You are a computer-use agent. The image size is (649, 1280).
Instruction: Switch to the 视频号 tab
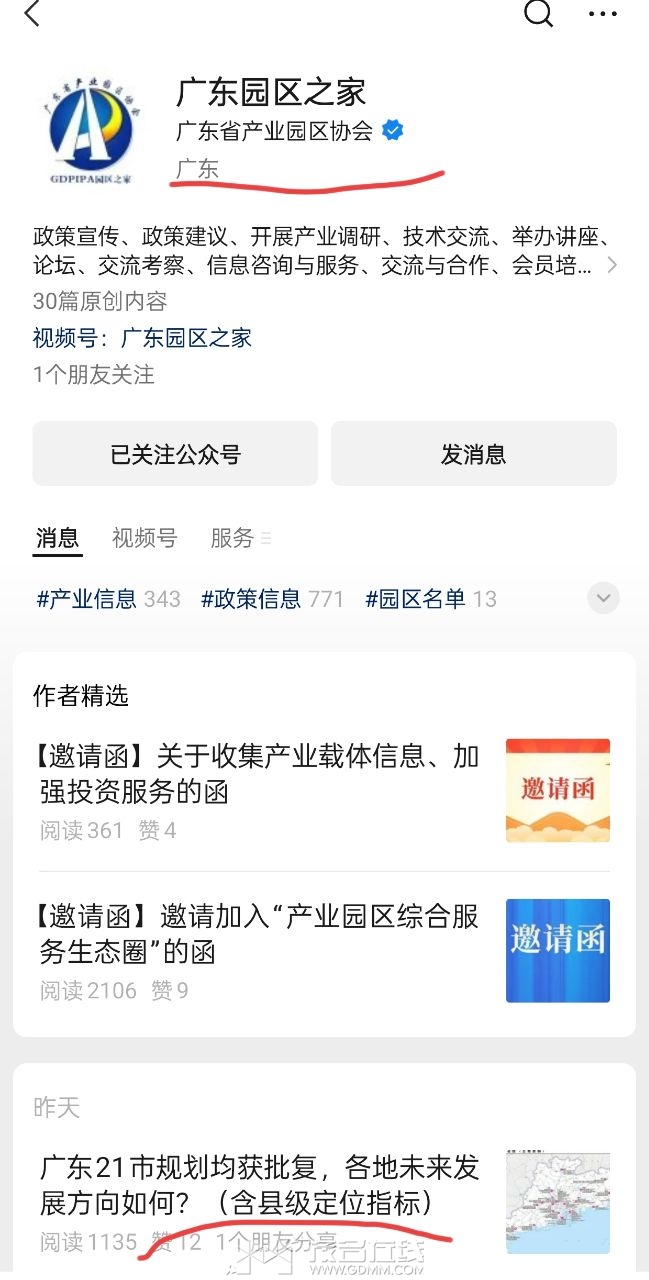pyautogui.click(x=144, y=538)
